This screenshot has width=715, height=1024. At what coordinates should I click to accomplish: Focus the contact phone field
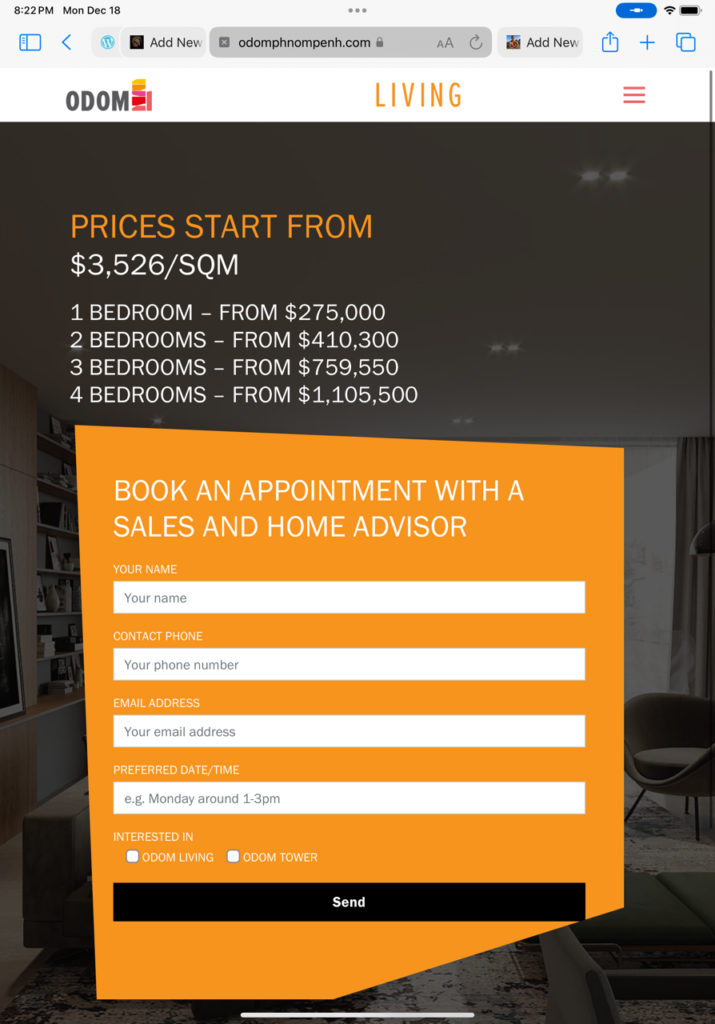(348, 665)
